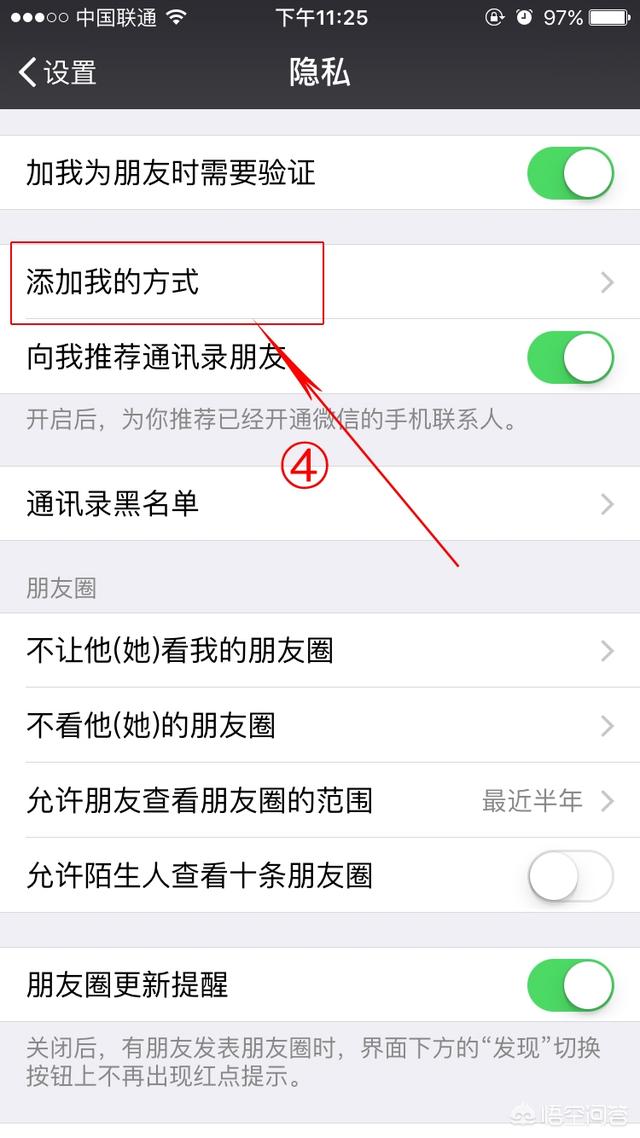Change 允许朋友查看朋友圈的范围
This screenshot has width=640, height=1138.
[320, 800]
